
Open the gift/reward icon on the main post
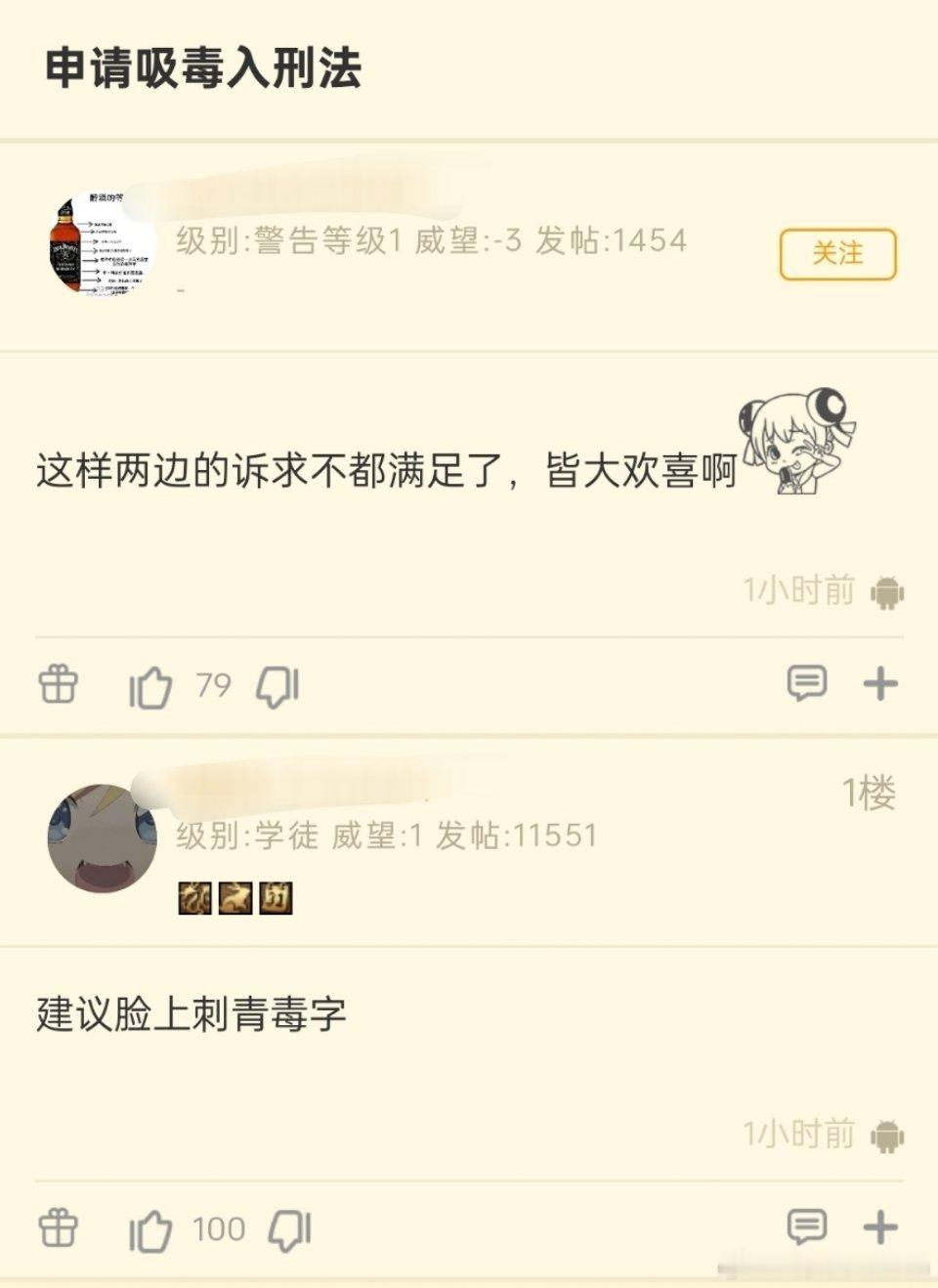59,686
